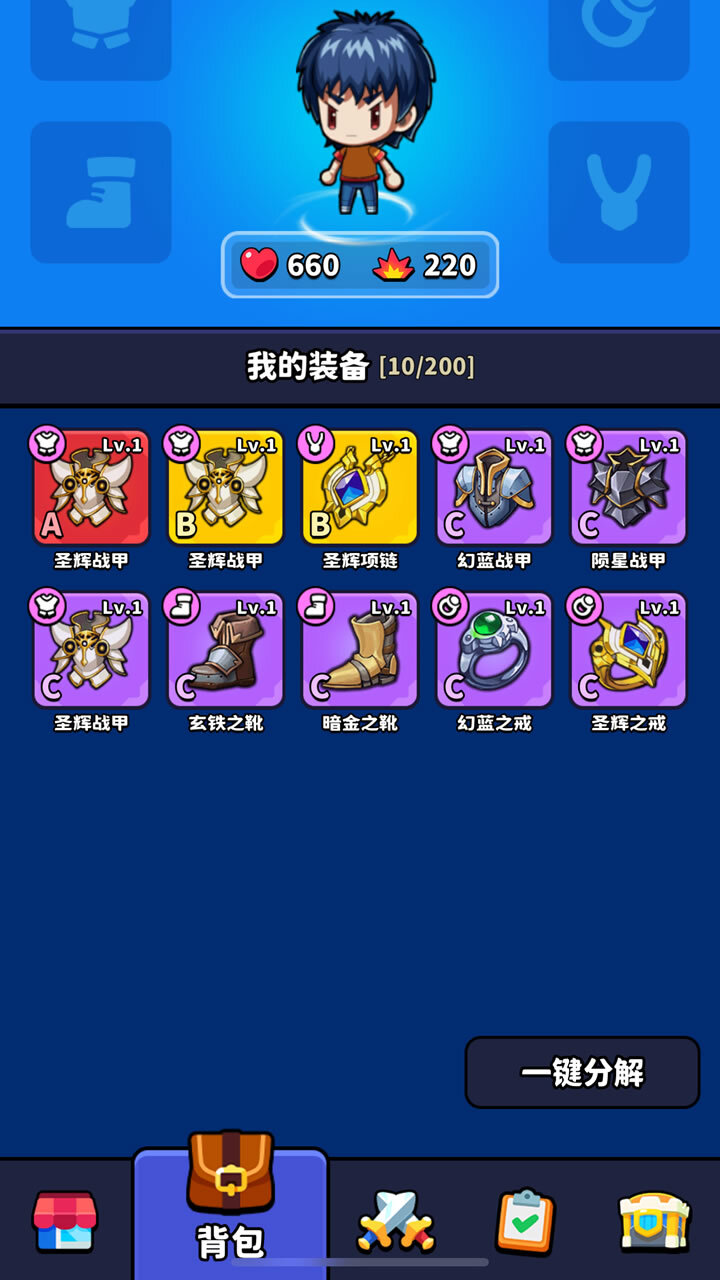Image resolution: width=720 pixels, height=1280 pixels.
Task: Select the 陨星战甲 armor
Action: [x=628, y=488]
